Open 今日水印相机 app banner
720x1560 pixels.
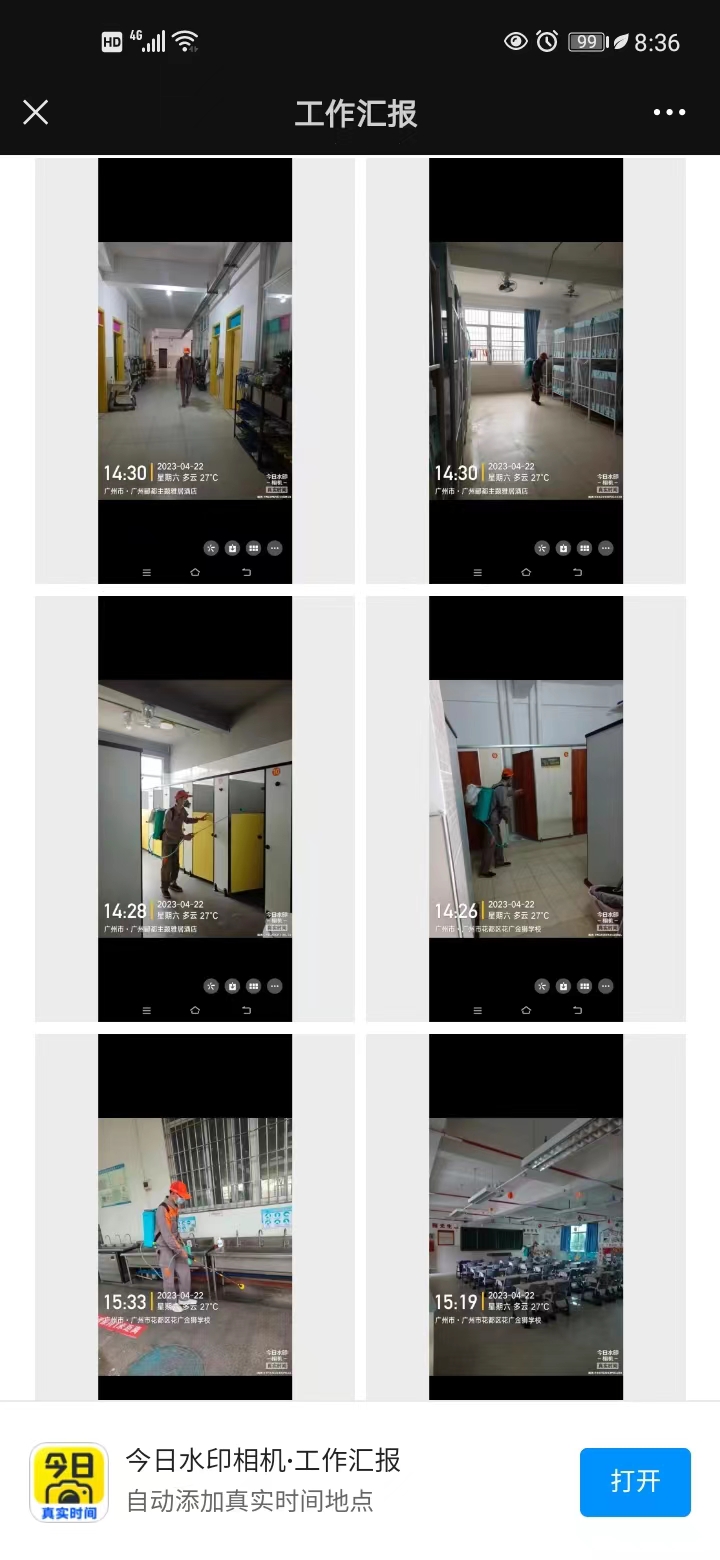(x=262, y=1479)
